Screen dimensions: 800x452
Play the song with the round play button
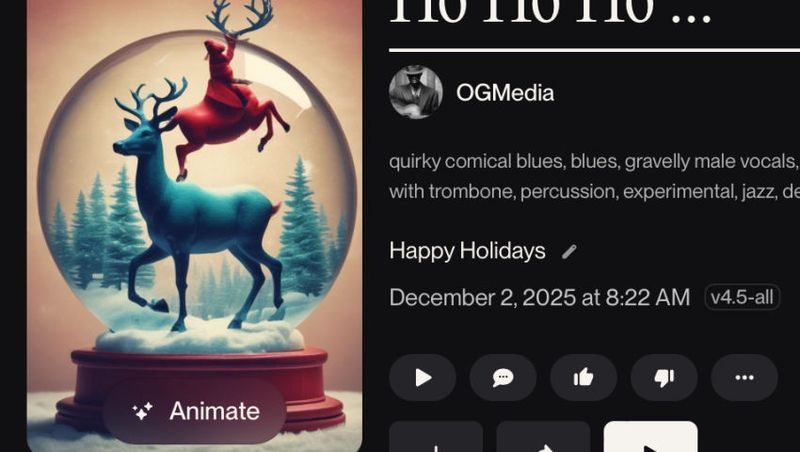[423, 377]
